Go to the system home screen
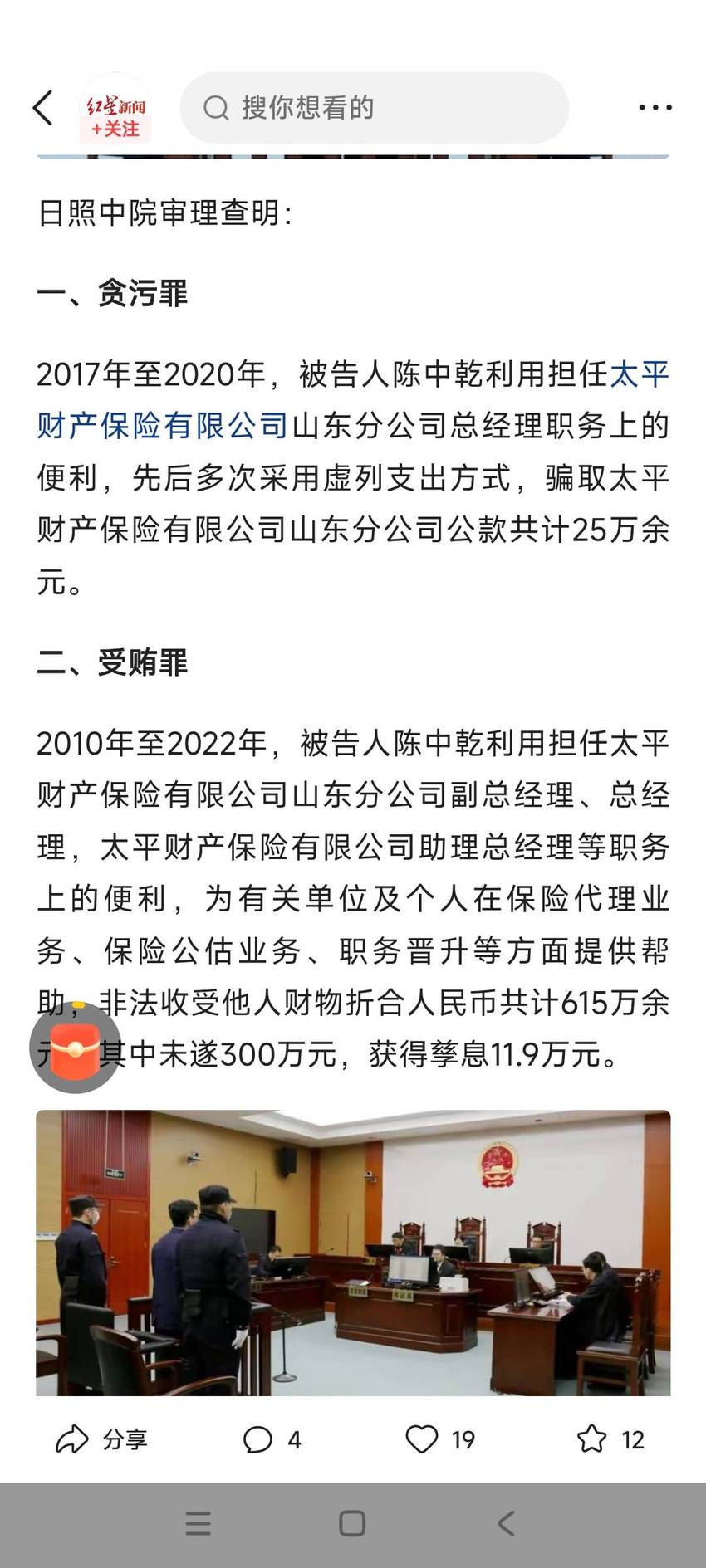This screenshot has width=706, height=1568. [352, 1524]
